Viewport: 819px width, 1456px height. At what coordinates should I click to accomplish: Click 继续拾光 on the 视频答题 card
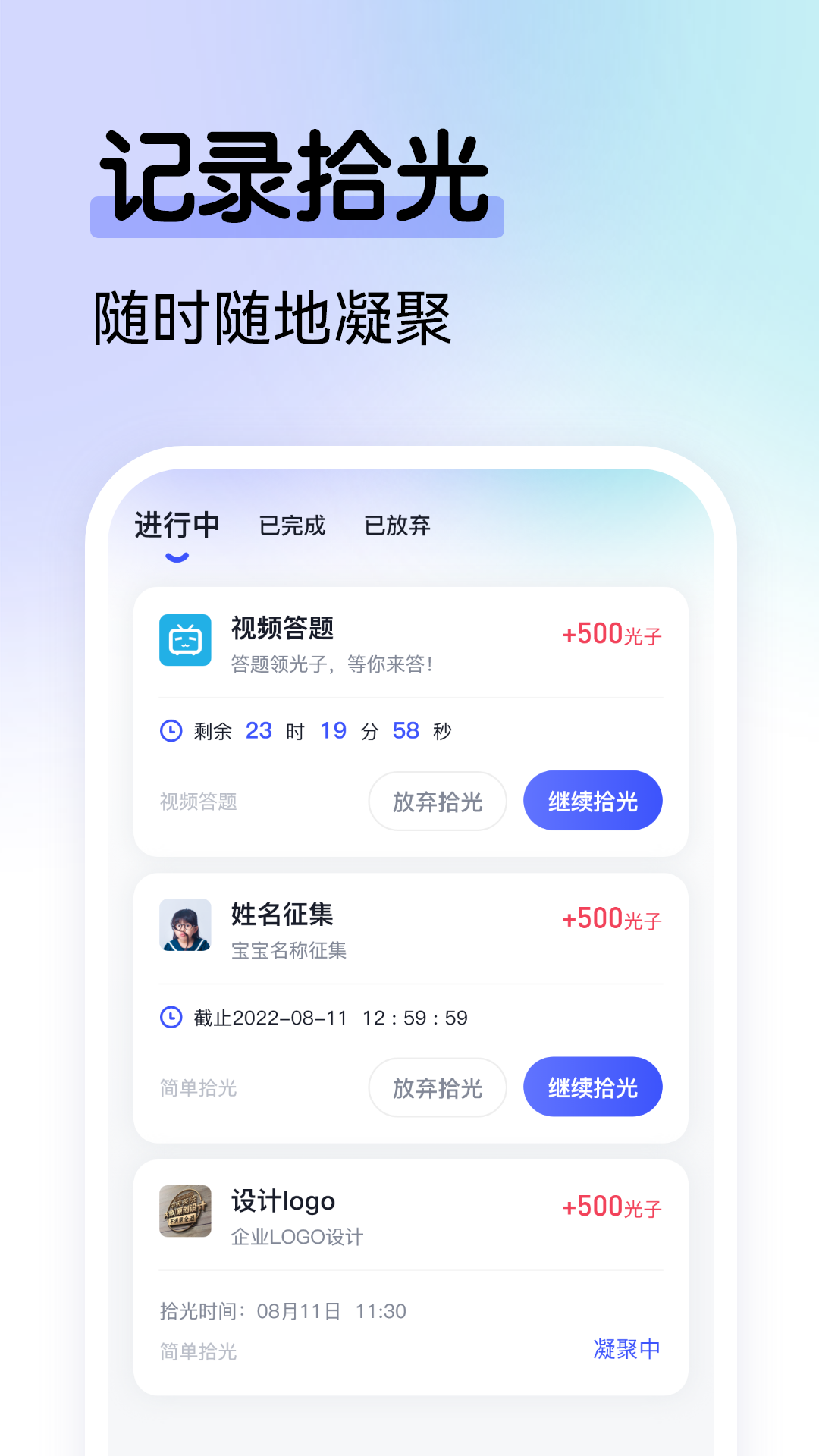pyautogui.click(x=592, y=800)
